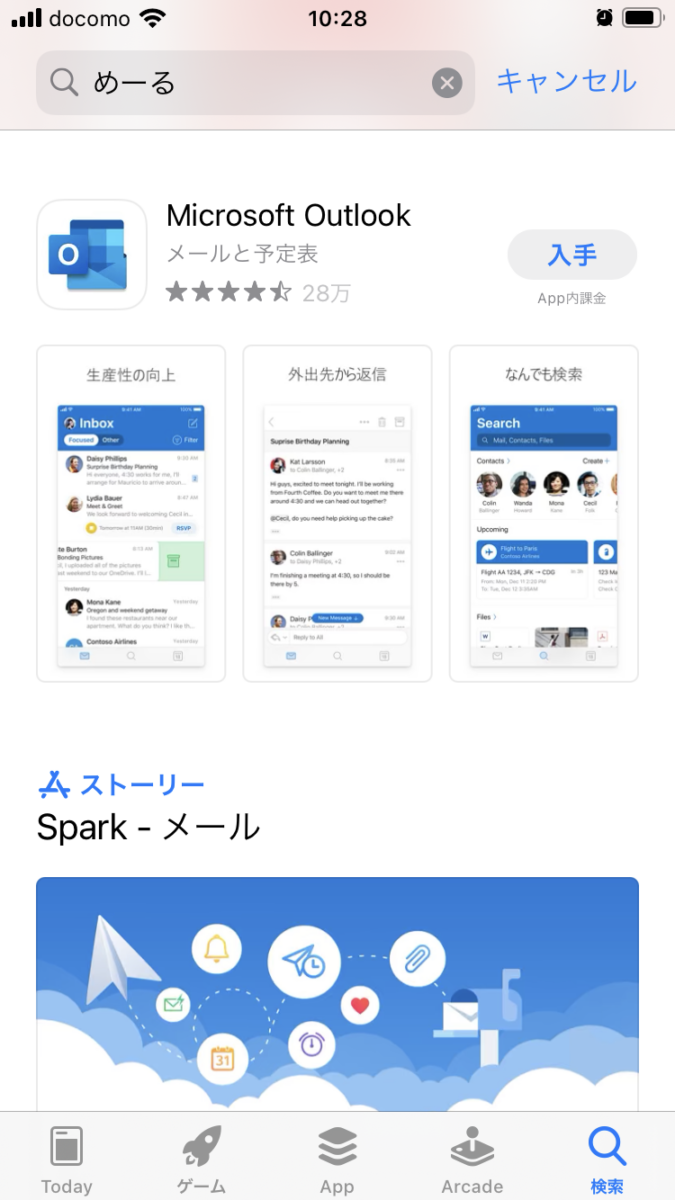Image resolution: width=675 pixels, height=1200 pixels.
Task: Clear the search text with the X icon
Action: [x=447, y=83]
